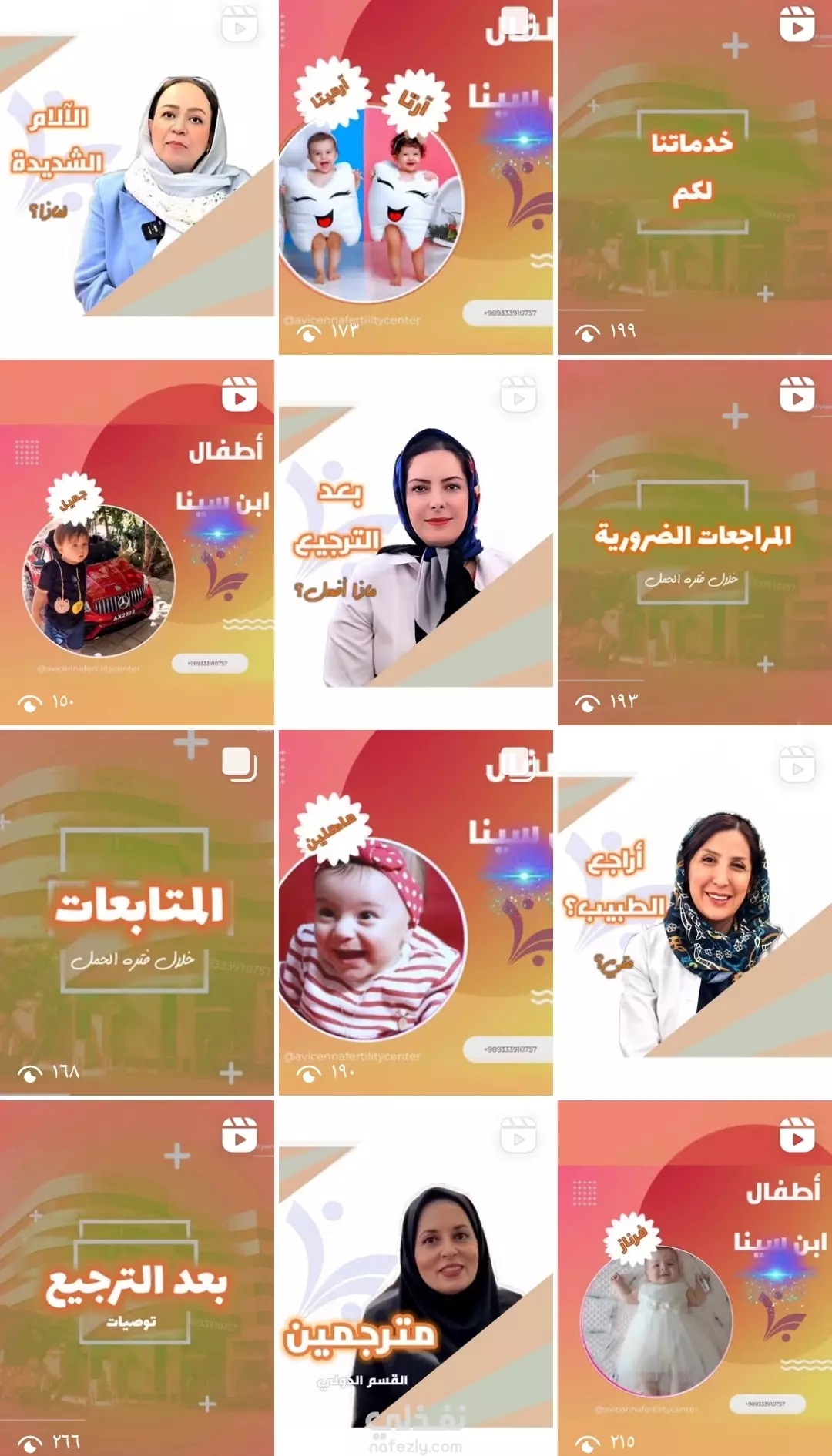Screen dimensions: 832x1456
Task: Open the reel titled الآلام الشديدة
Action: coord(137,177)
